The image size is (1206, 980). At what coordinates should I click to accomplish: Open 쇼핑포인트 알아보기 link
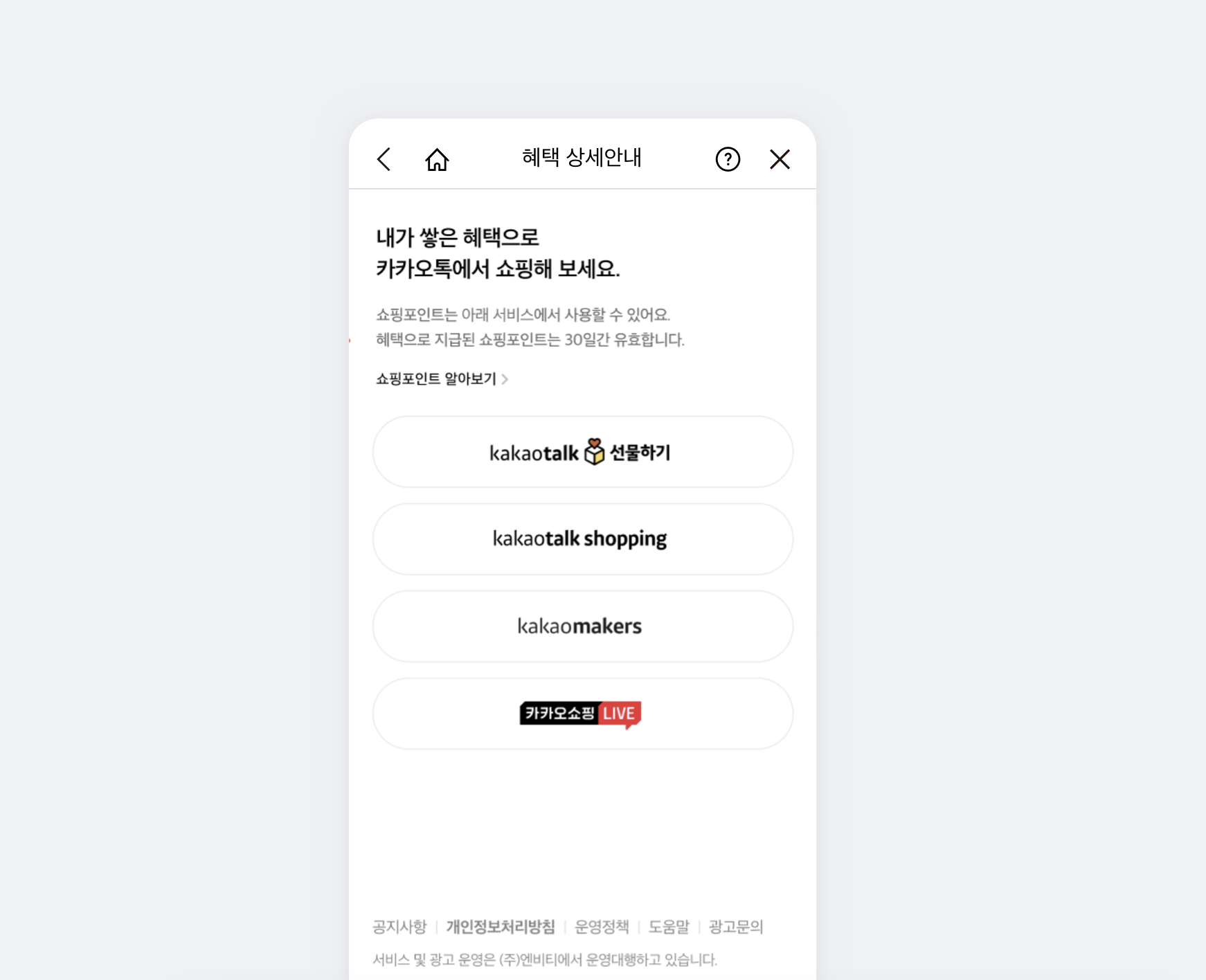442,379
